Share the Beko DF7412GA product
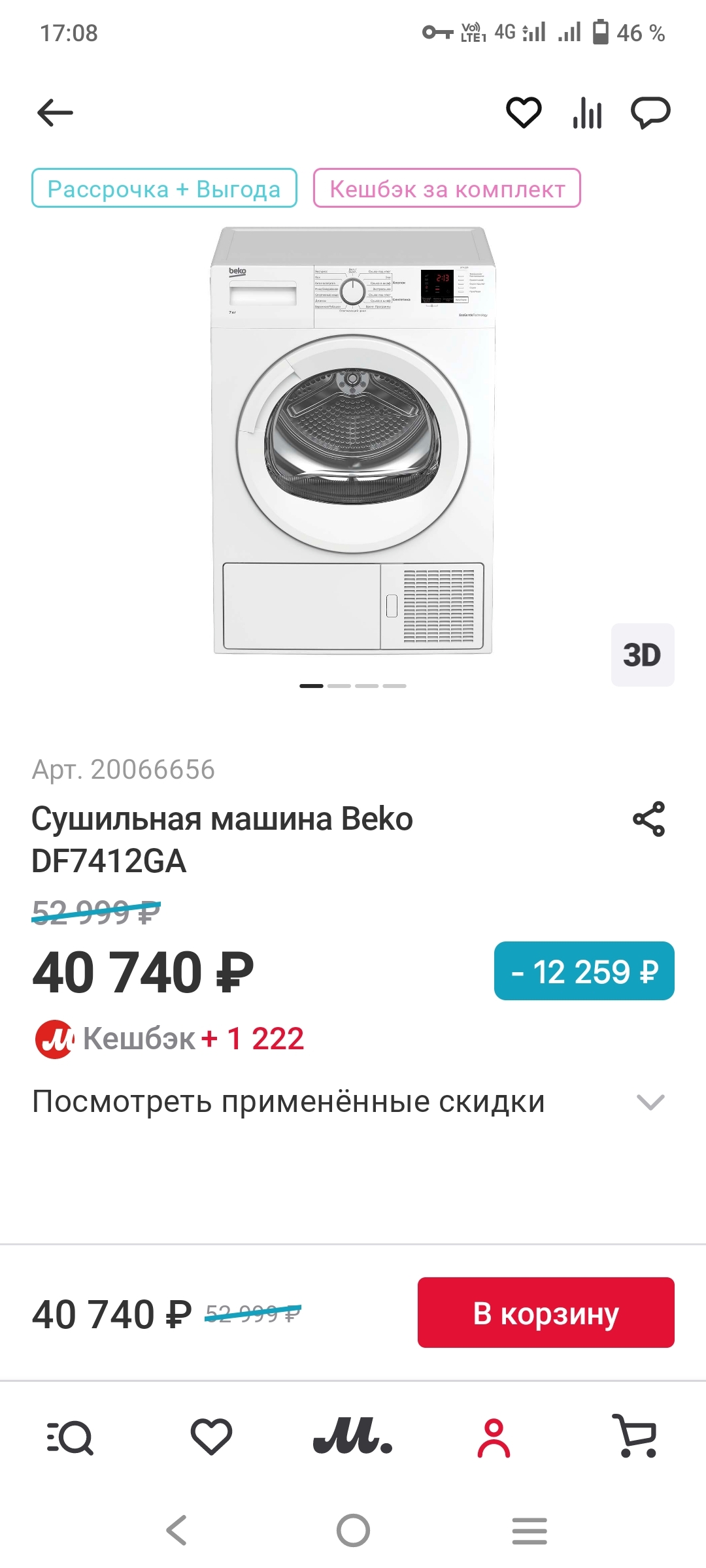706x1568 pixels. (x=648, y=819)
